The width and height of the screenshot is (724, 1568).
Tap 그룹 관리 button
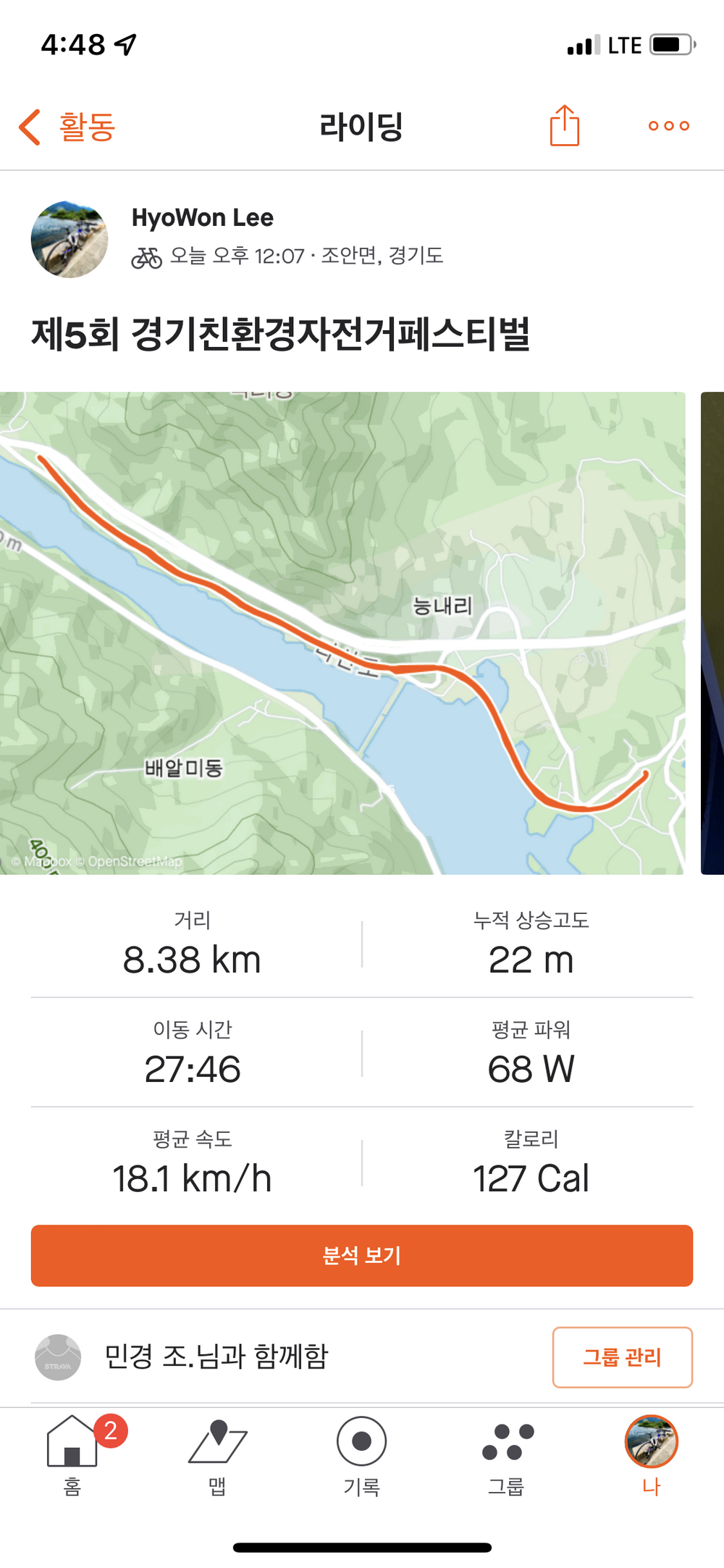622,1357
